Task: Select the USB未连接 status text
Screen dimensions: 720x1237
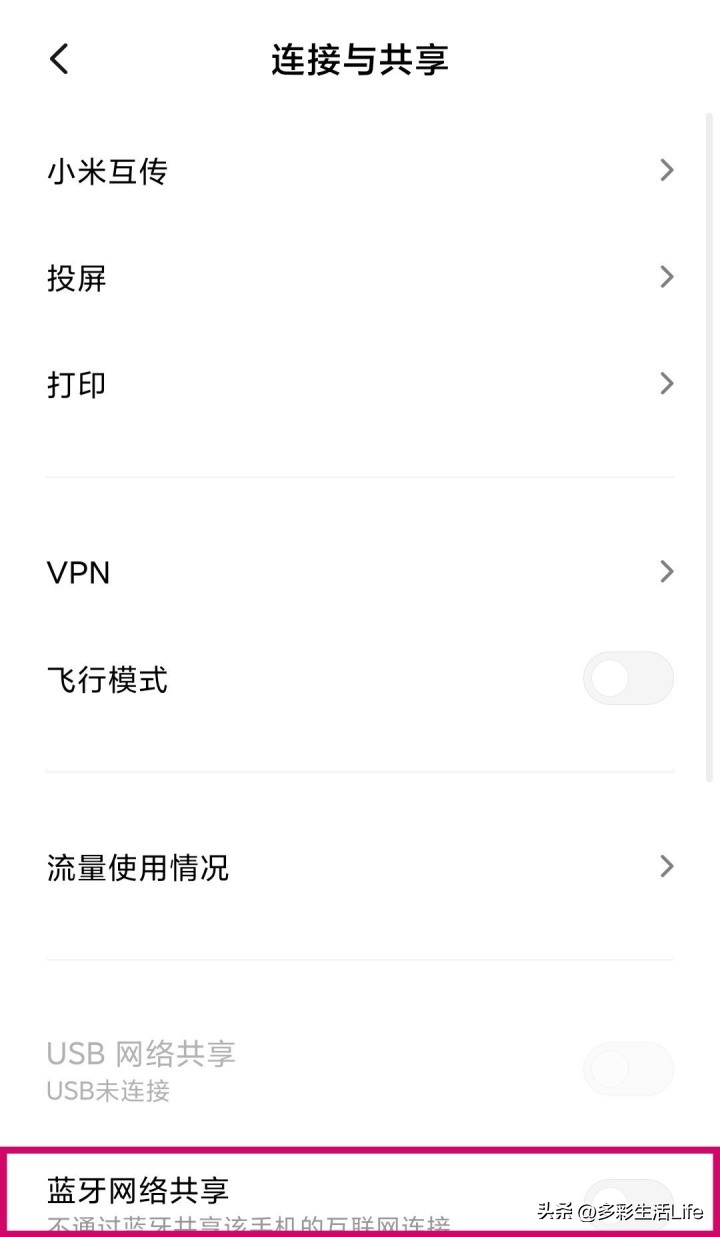Action: tap(107, 1091)
